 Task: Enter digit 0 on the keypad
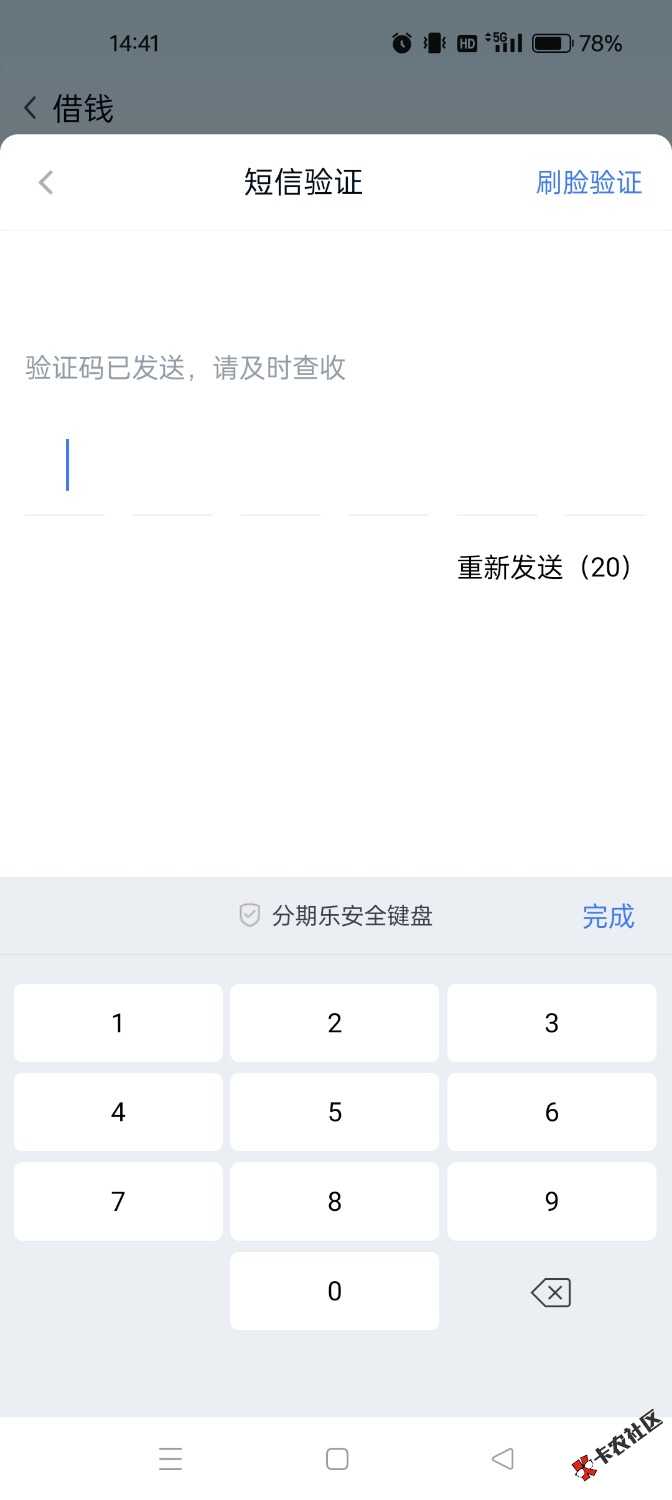334,1291
